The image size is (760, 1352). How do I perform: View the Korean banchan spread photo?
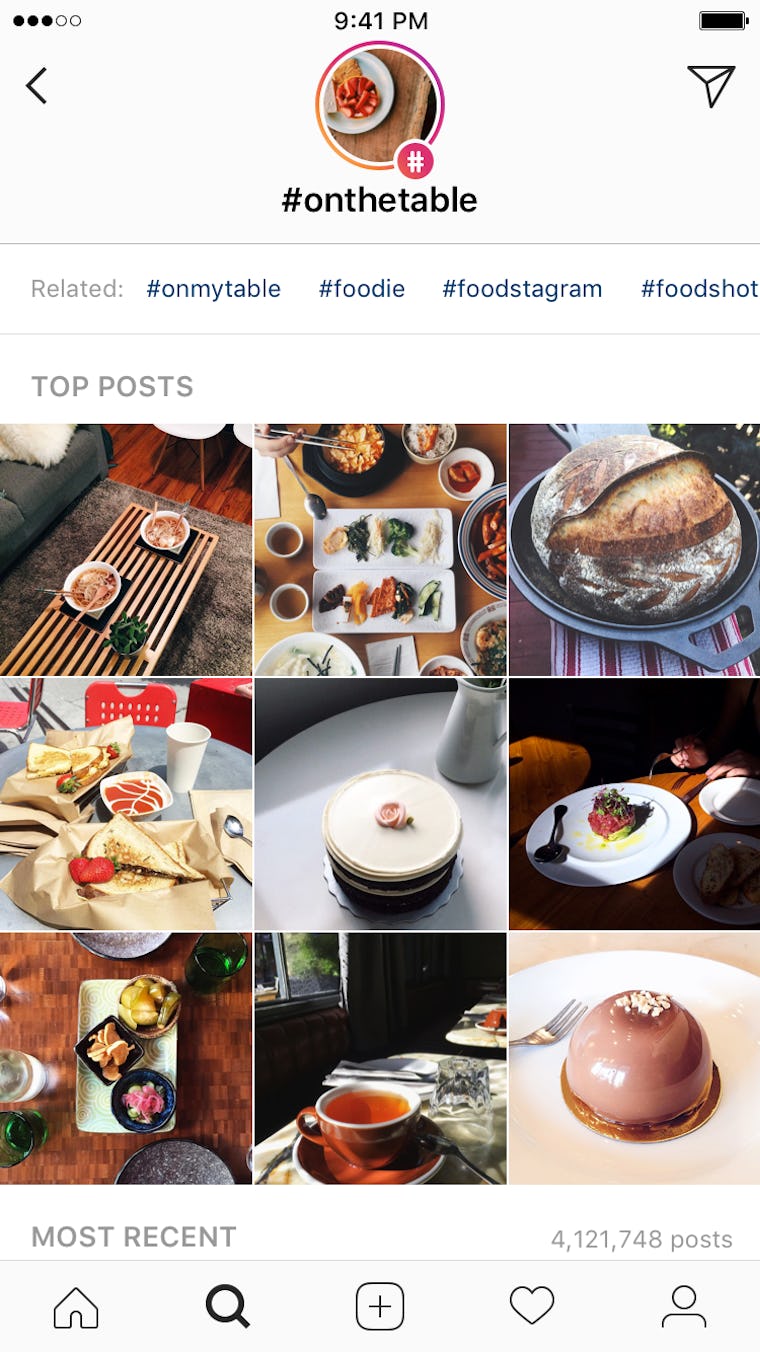click(x=380, y=546)
